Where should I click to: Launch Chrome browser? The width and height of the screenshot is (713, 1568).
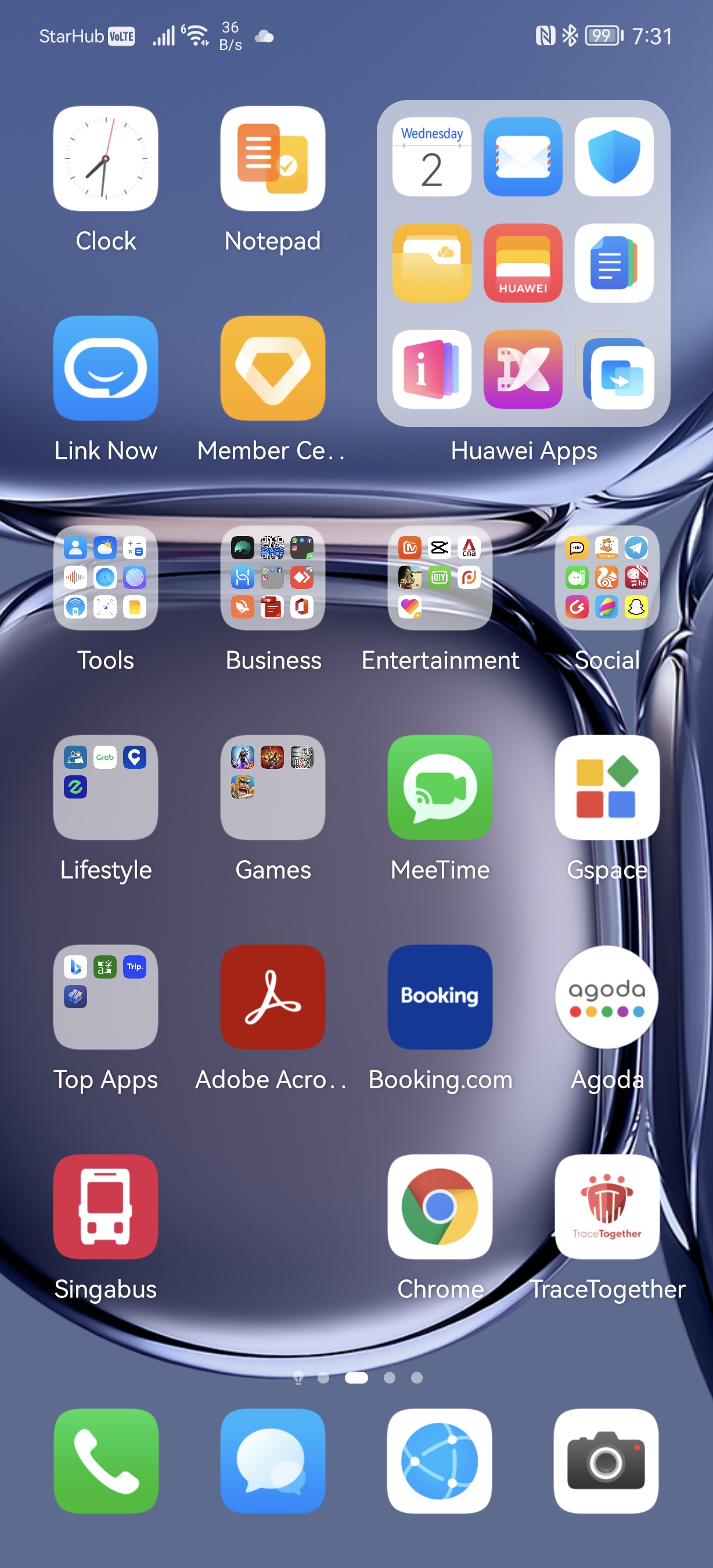pos(440,1206)
